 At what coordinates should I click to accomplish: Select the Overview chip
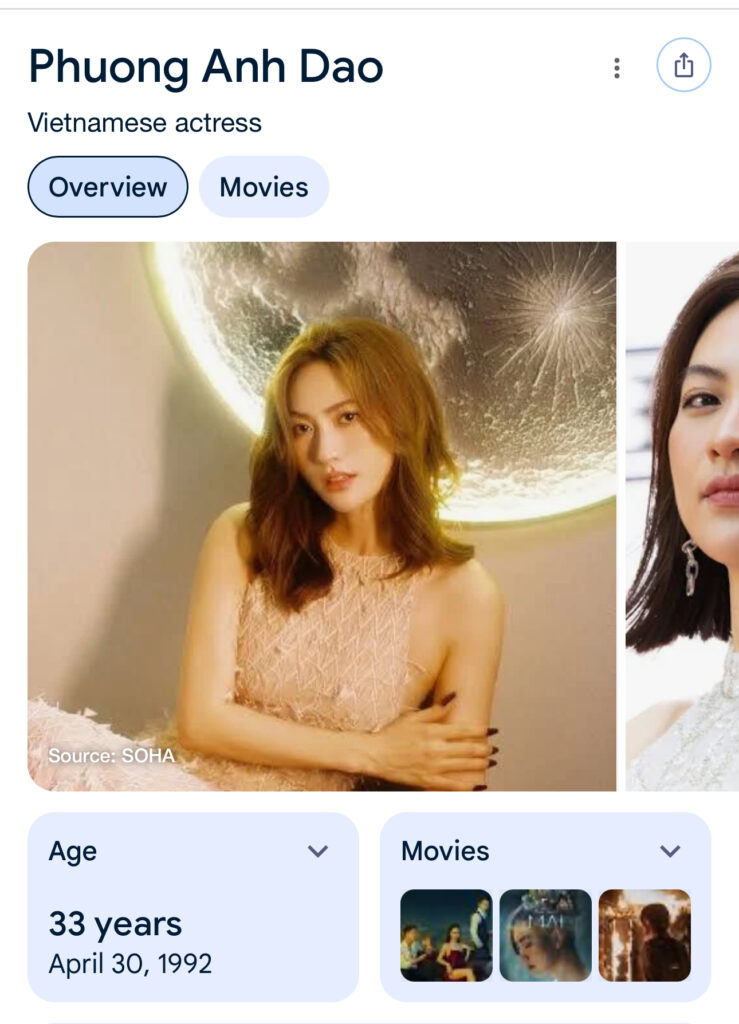[108, 187]
